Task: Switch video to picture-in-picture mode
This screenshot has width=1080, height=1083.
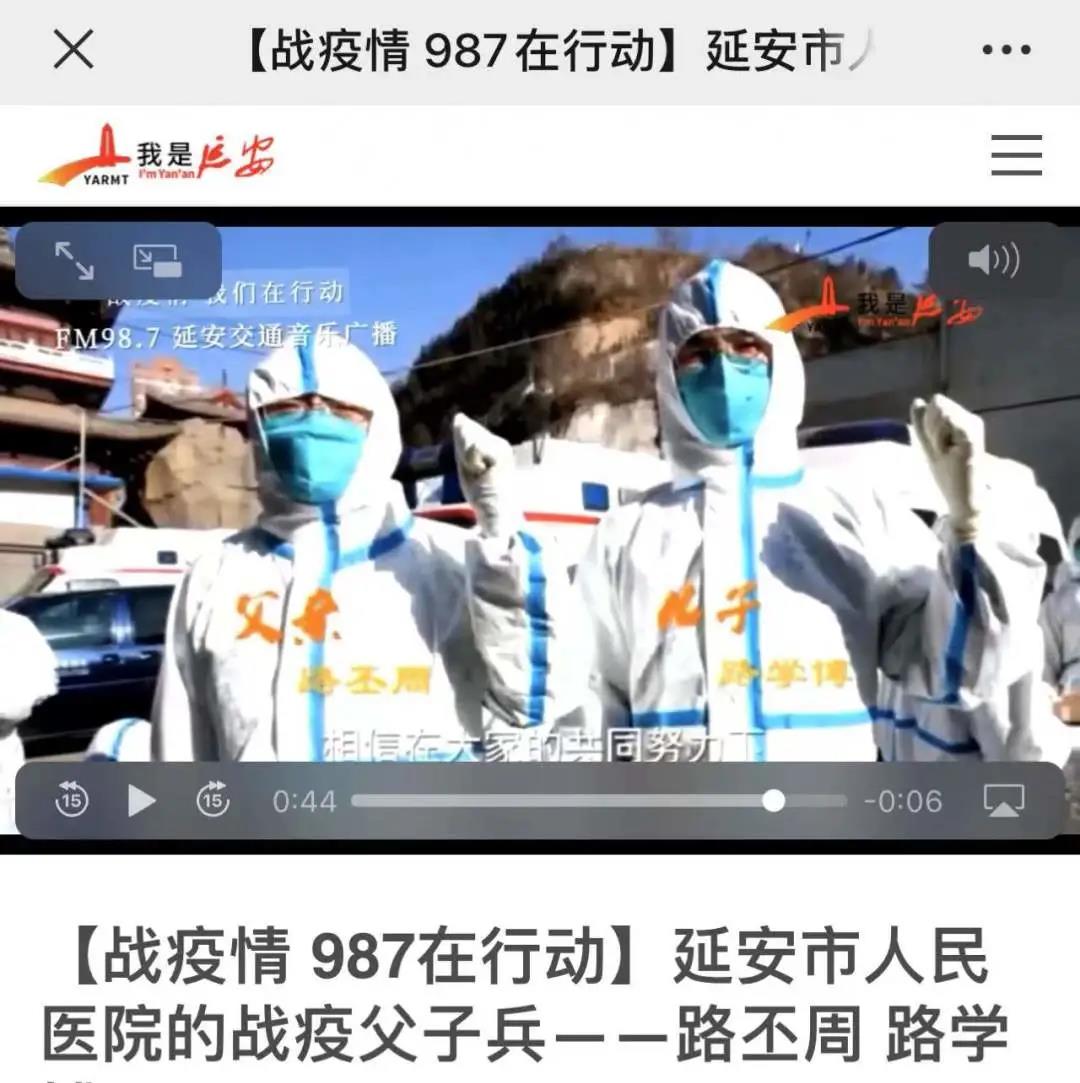Action: (x=158, y=261)
